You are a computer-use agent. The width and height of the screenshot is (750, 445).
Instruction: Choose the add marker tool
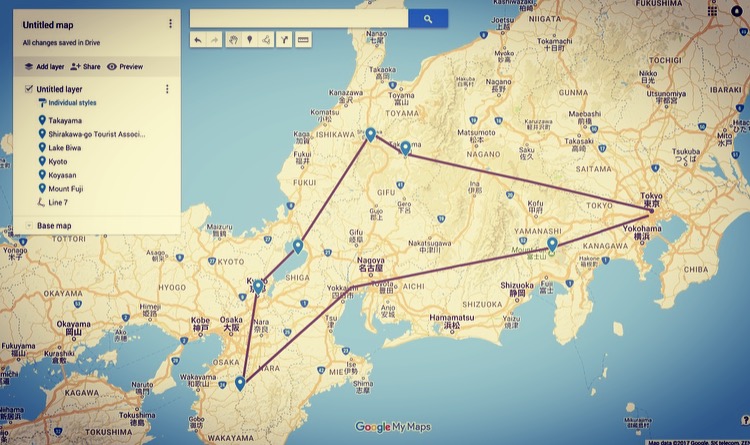(x=250, y=40)
